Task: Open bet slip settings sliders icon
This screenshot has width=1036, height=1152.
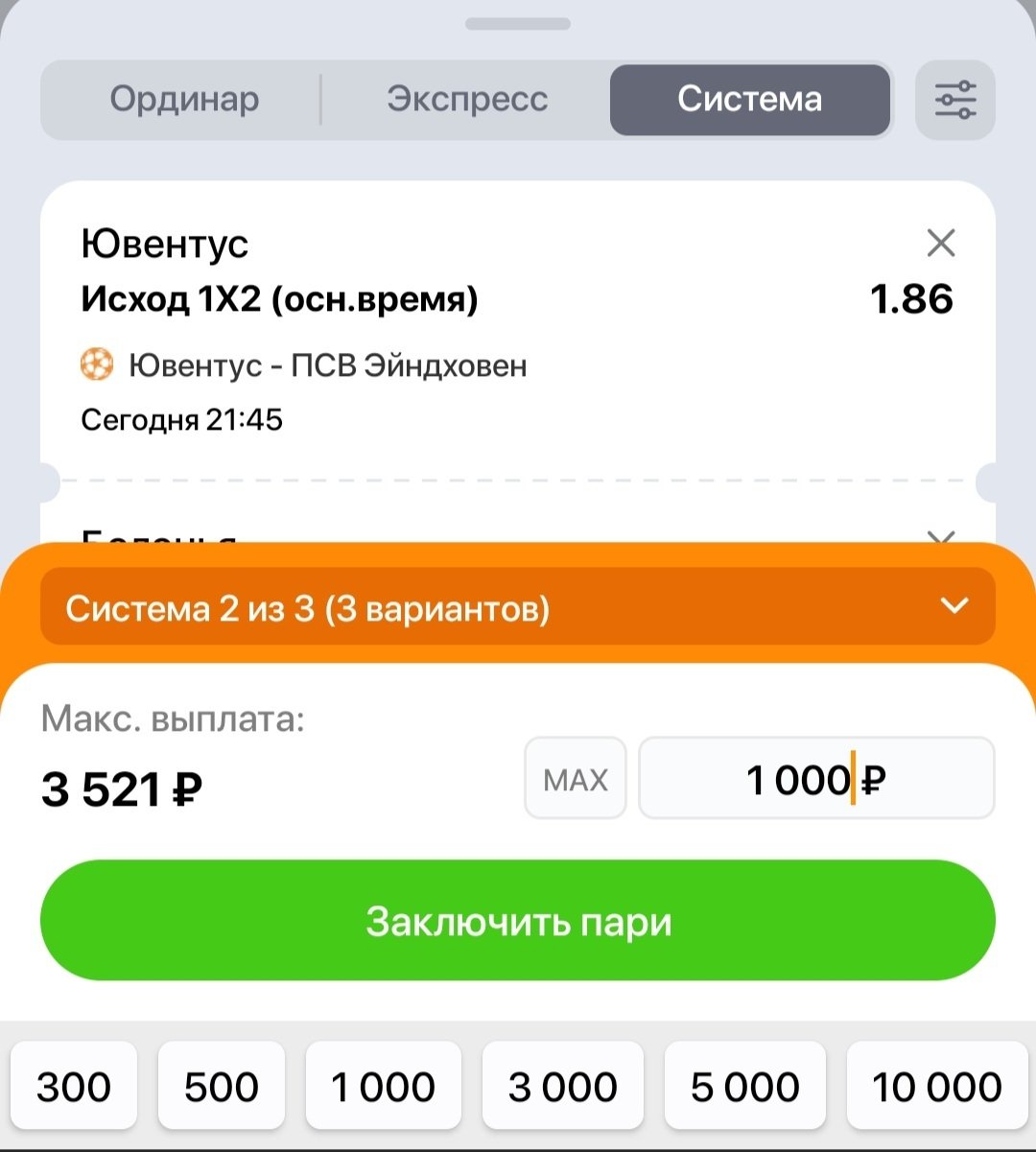Action: click(954, 100)
